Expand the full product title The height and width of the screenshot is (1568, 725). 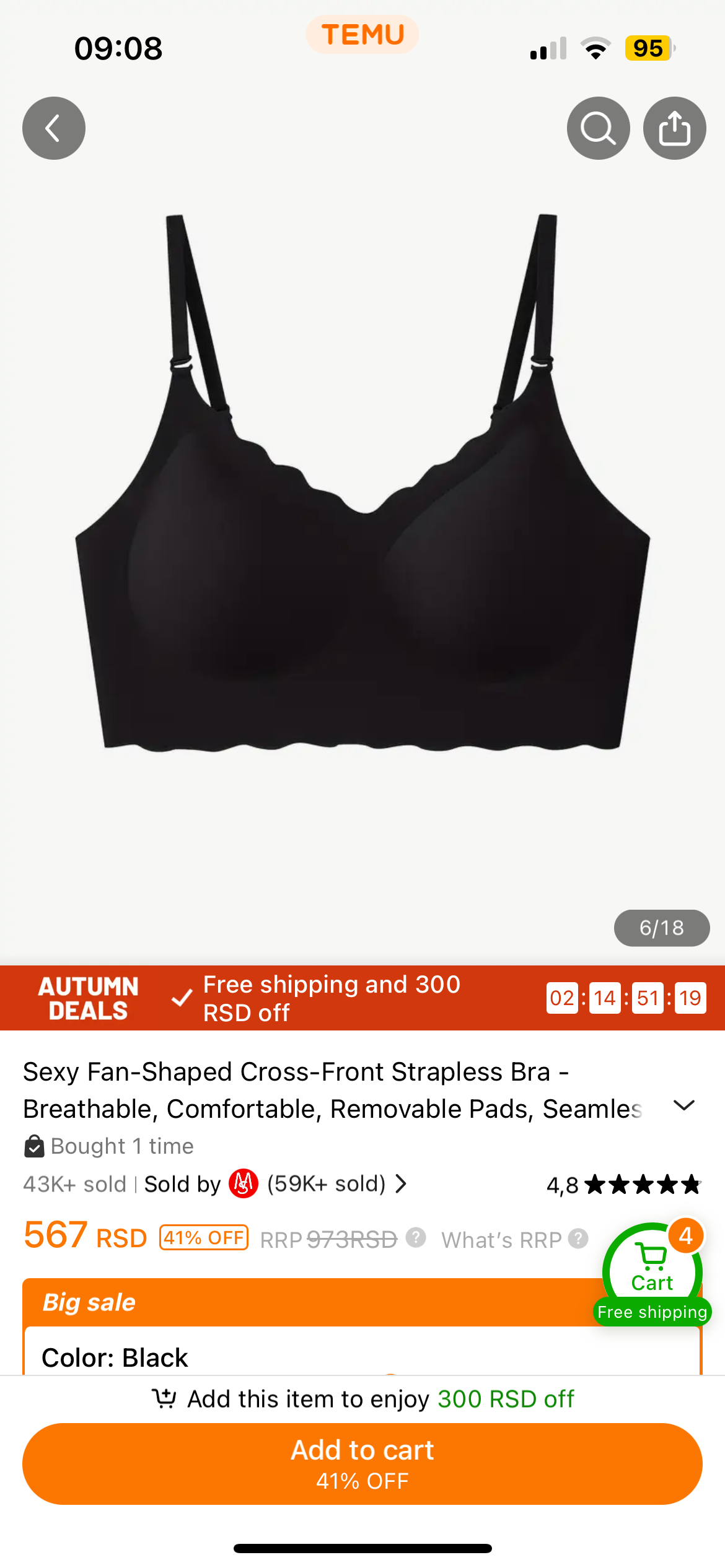click(x=683, y=1105)
